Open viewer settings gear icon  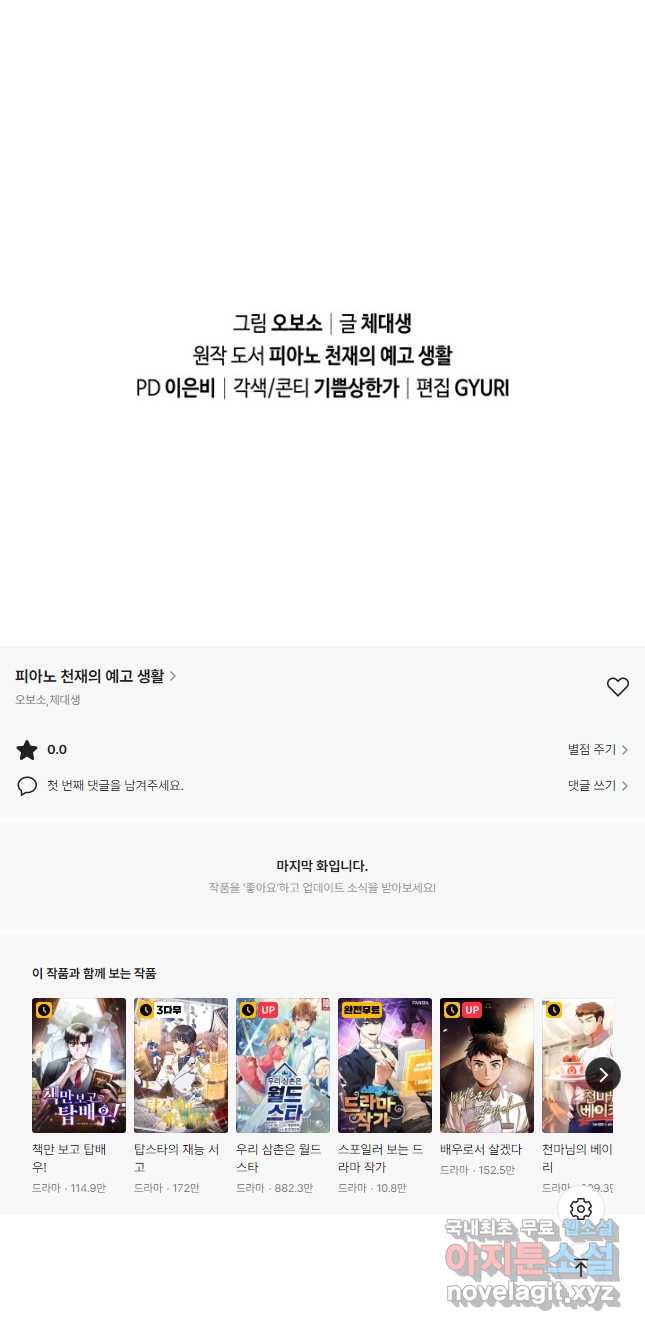point(581,1209)
